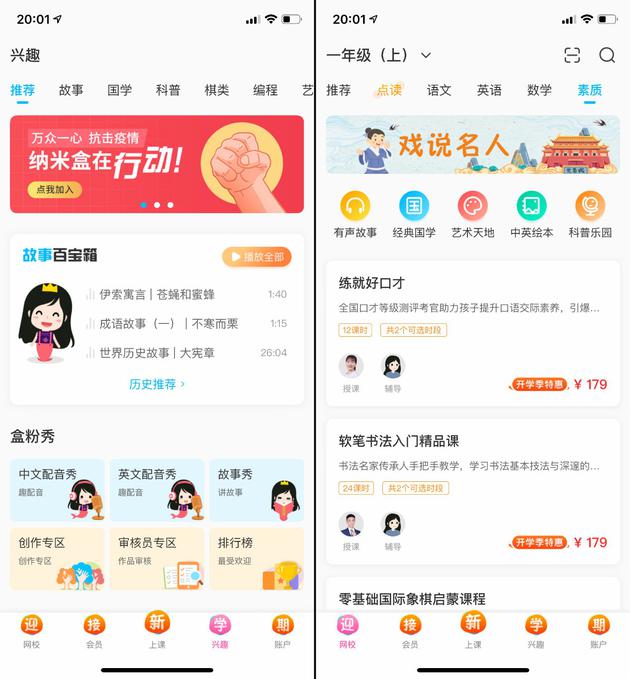
Task: Open the 历史推荐 link
Action: (157, 384)
